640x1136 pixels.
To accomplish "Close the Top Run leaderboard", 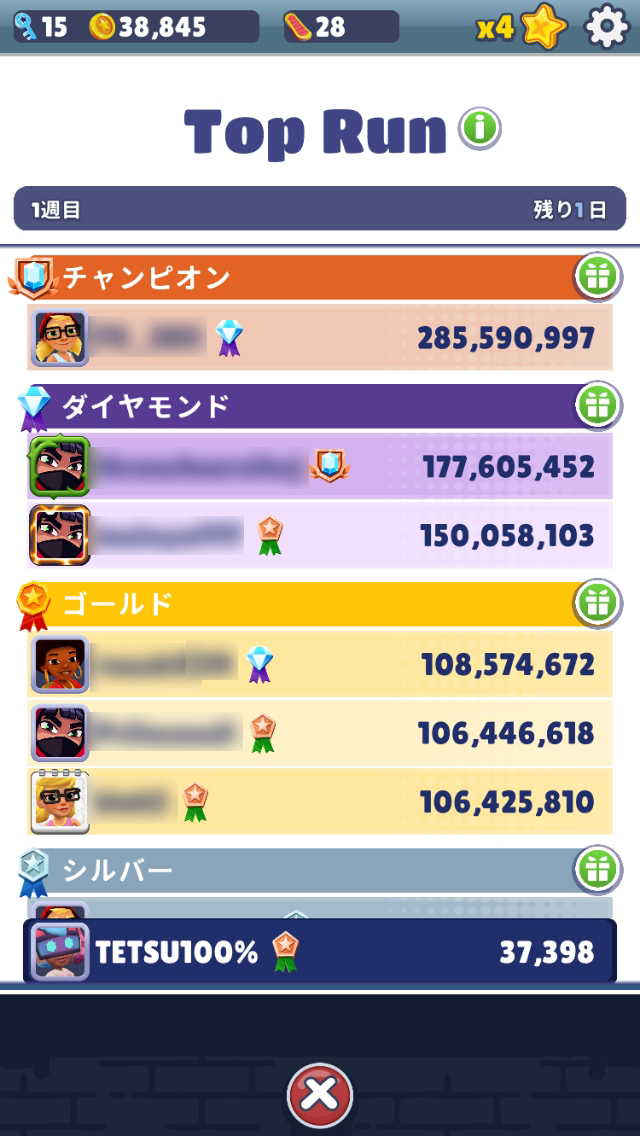I will point(320,1095).
